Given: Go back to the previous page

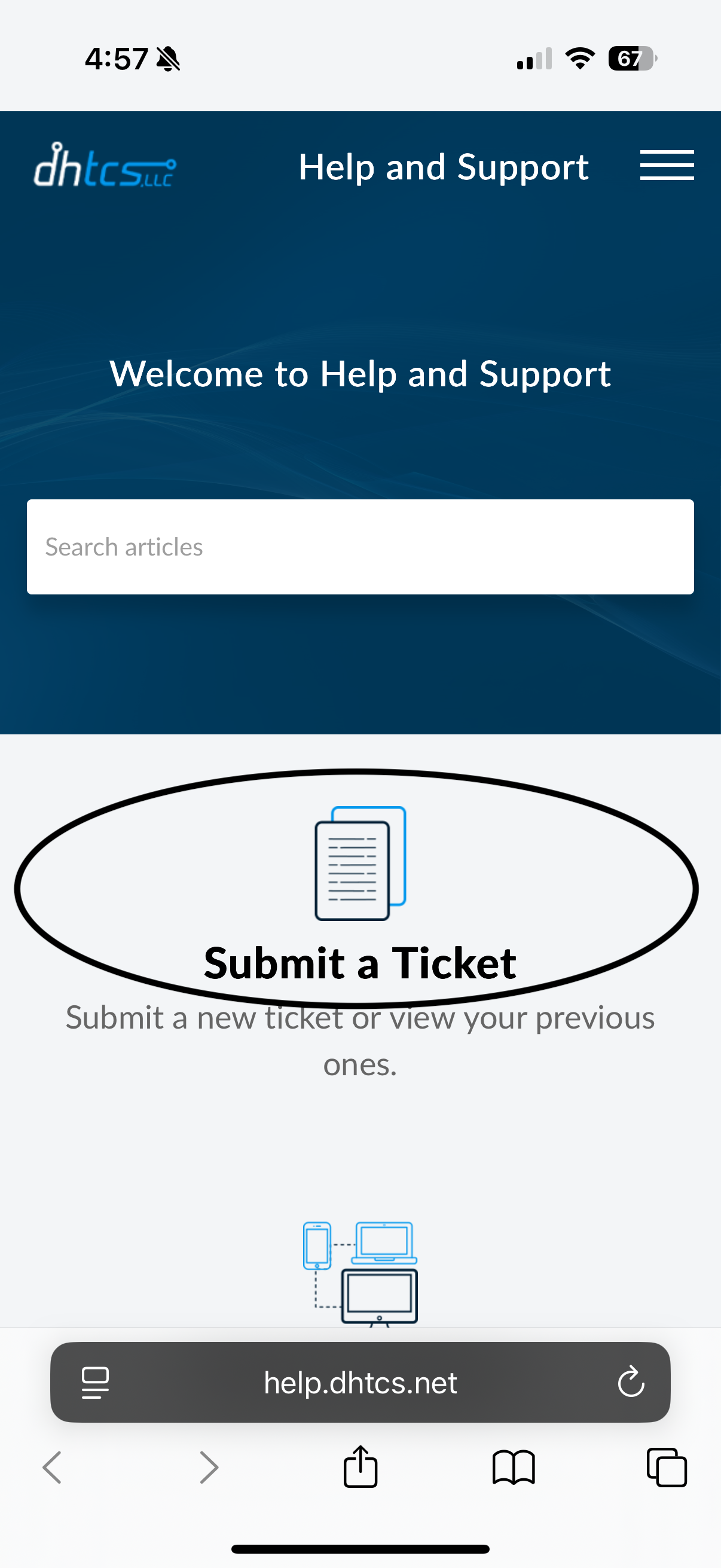Looking at the screenshot, I should tap(53, 1467).
